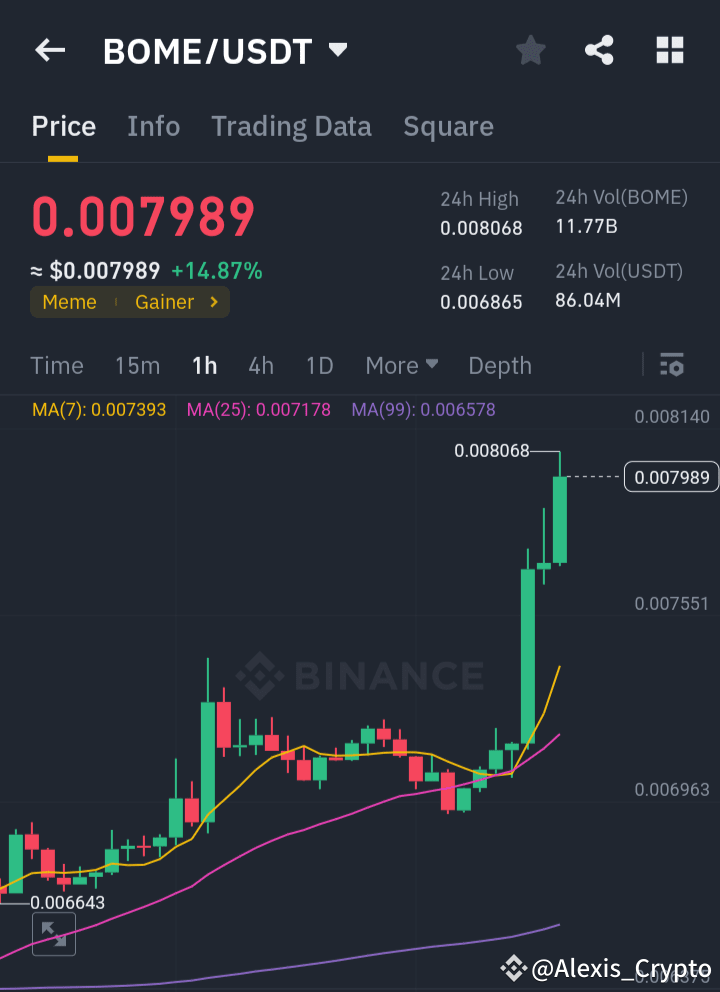Open the trading pair dropdown beside BOME/USDT
The image size is (720, 992).
coord(337,50)
